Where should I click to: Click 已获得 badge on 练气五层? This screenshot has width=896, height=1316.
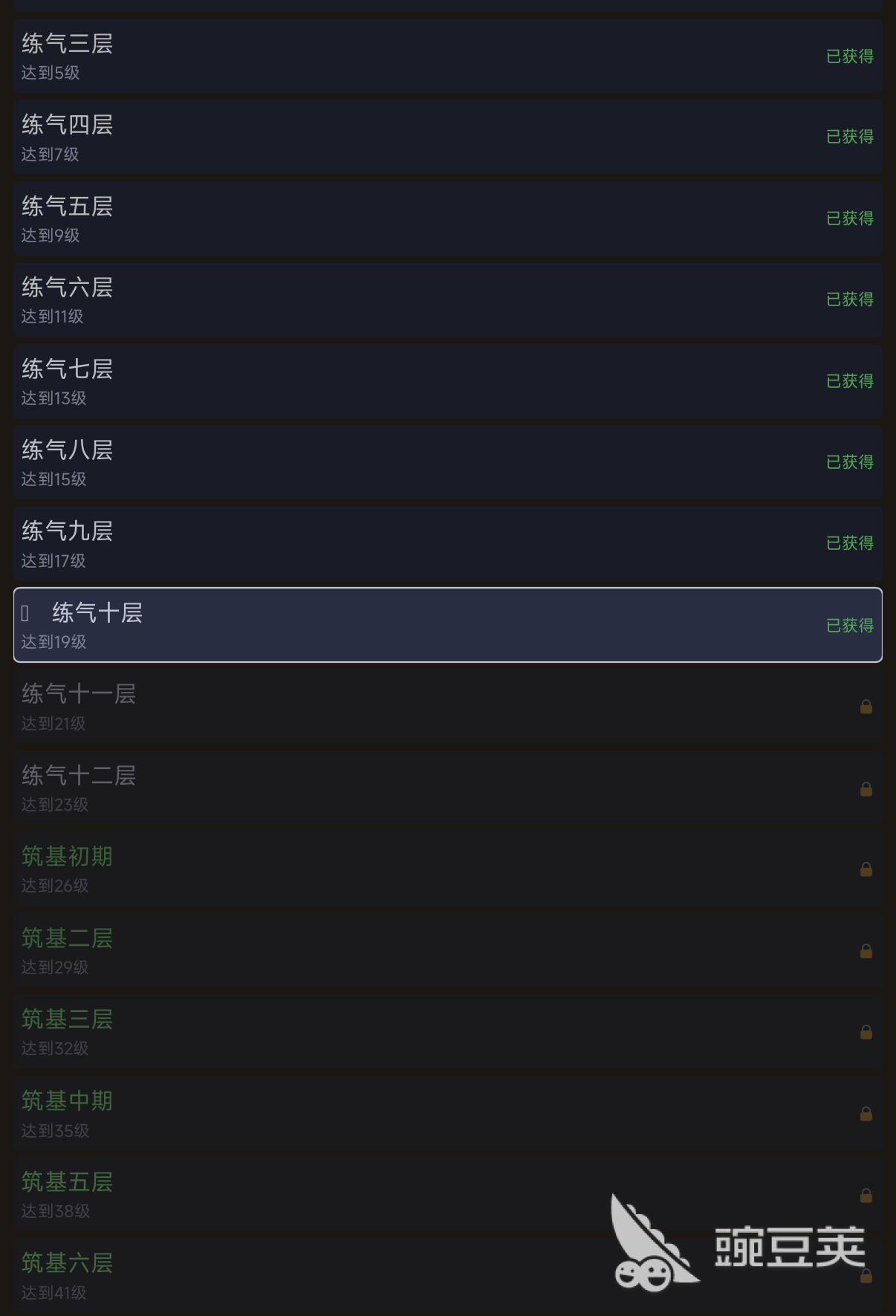(849, 219)
